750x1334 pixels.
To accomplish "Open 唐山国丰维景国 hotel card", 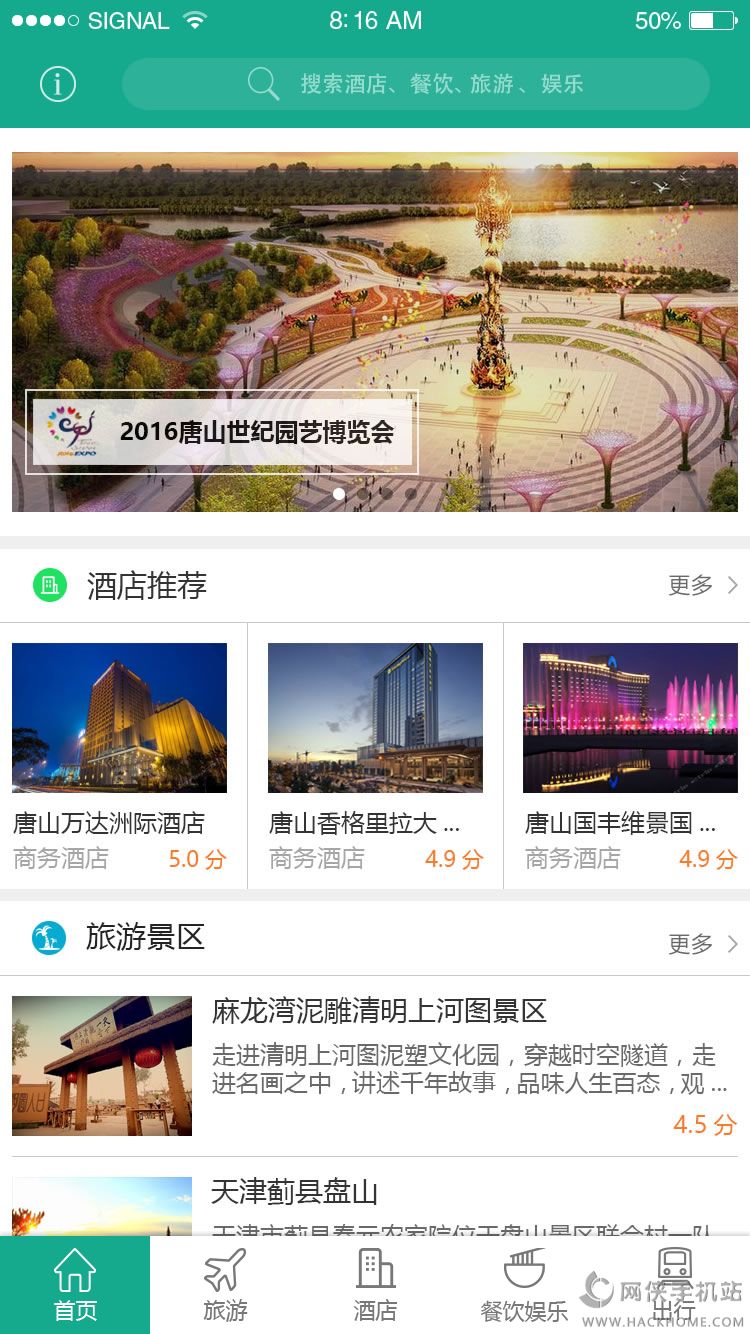I will (630, 755).
